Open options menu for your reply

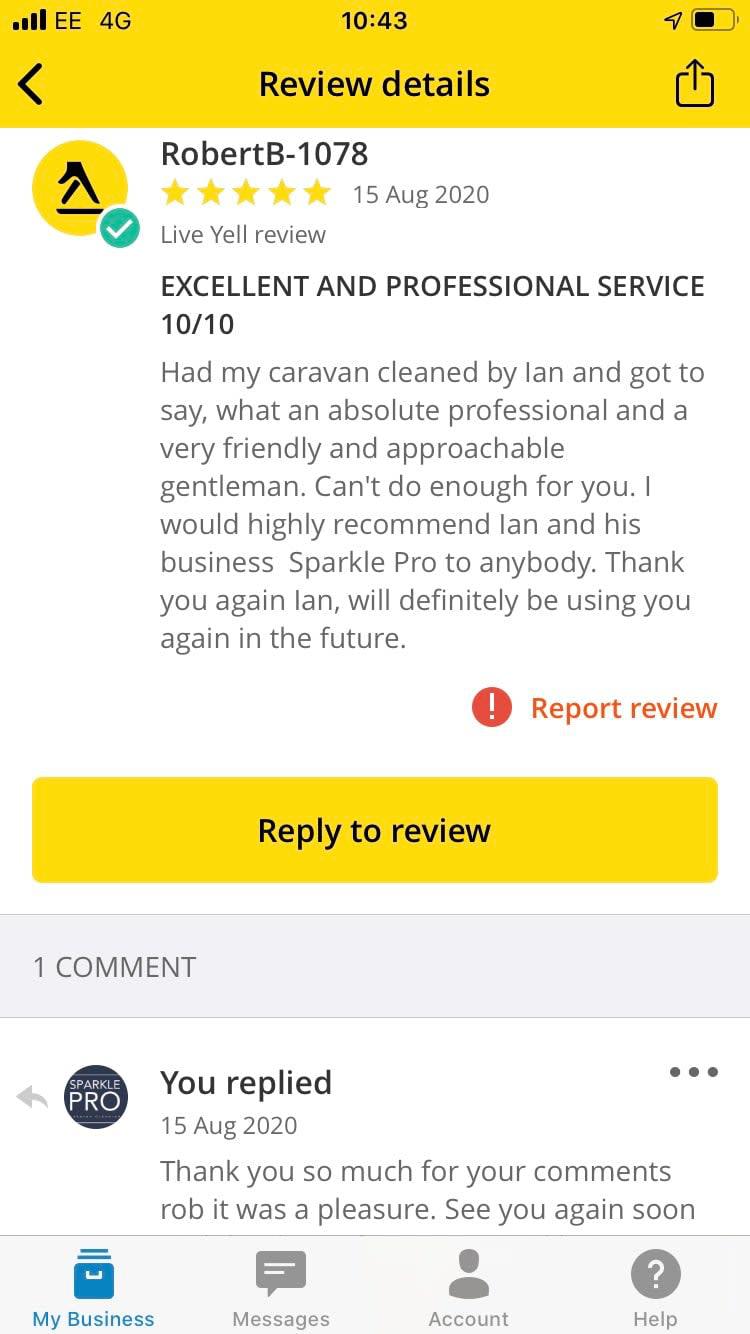click(693, 1072)
